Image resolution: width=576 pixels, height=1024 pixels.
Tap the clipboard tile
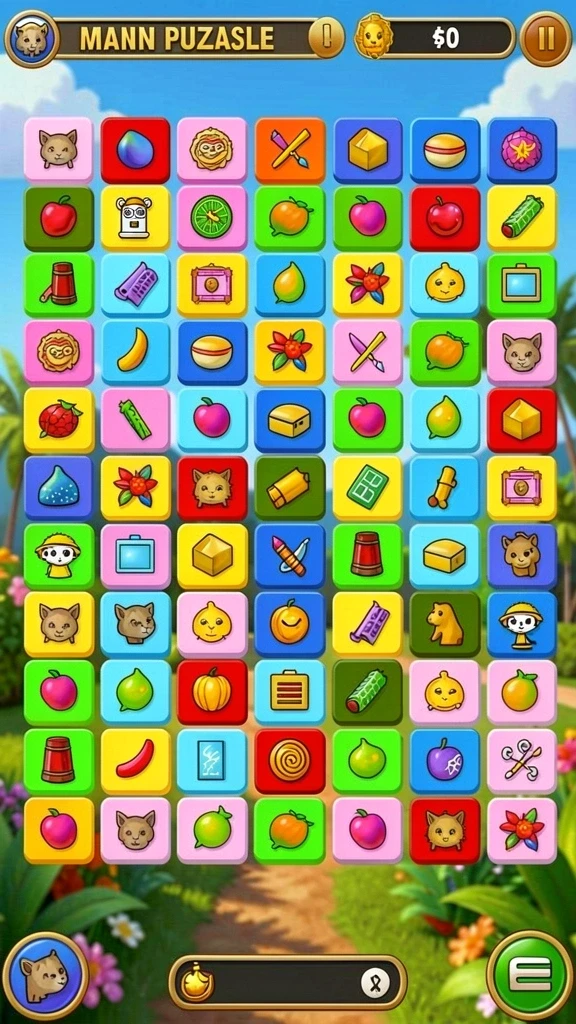pyautogui.click(x=289, y=693)
